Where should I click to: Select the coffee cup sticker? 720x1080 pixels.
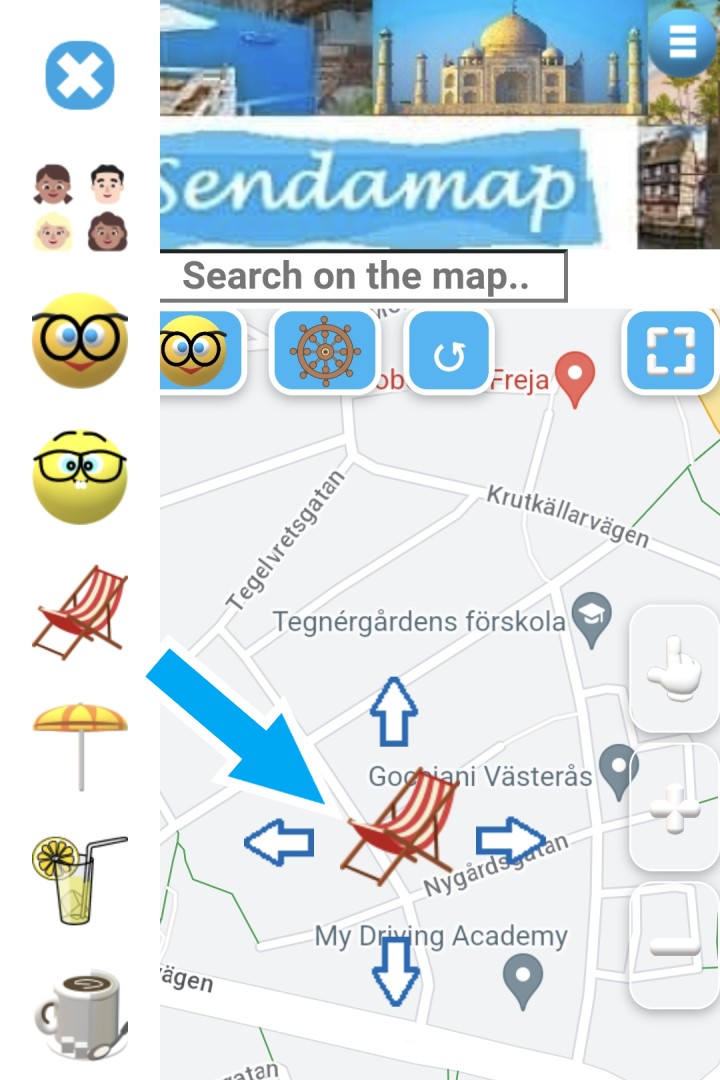point(80,1013)
